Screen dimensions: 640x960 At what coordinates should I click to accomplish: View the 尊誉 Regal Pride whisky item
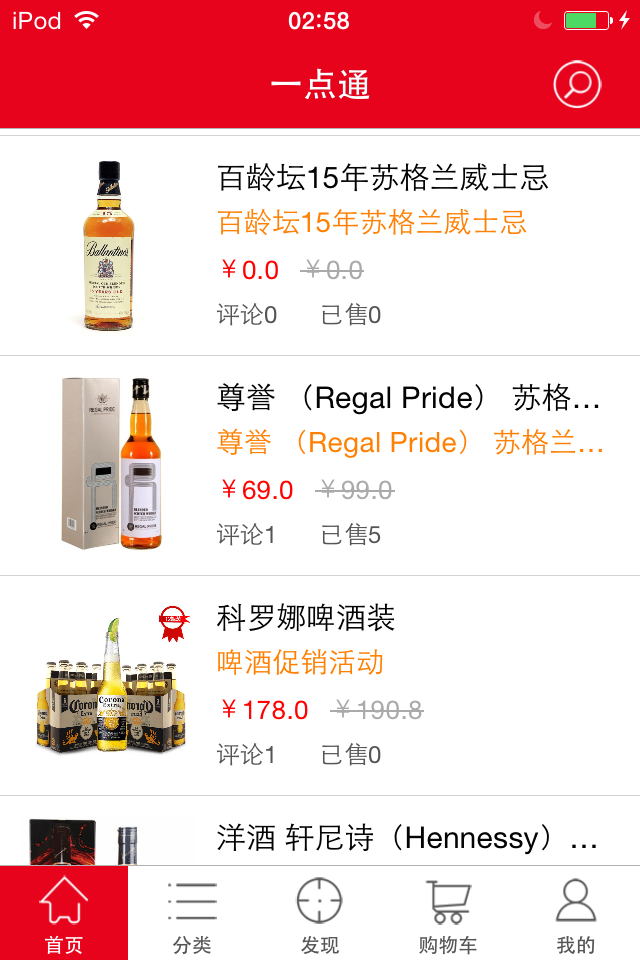pyautogui.click(x=408, y=399)
